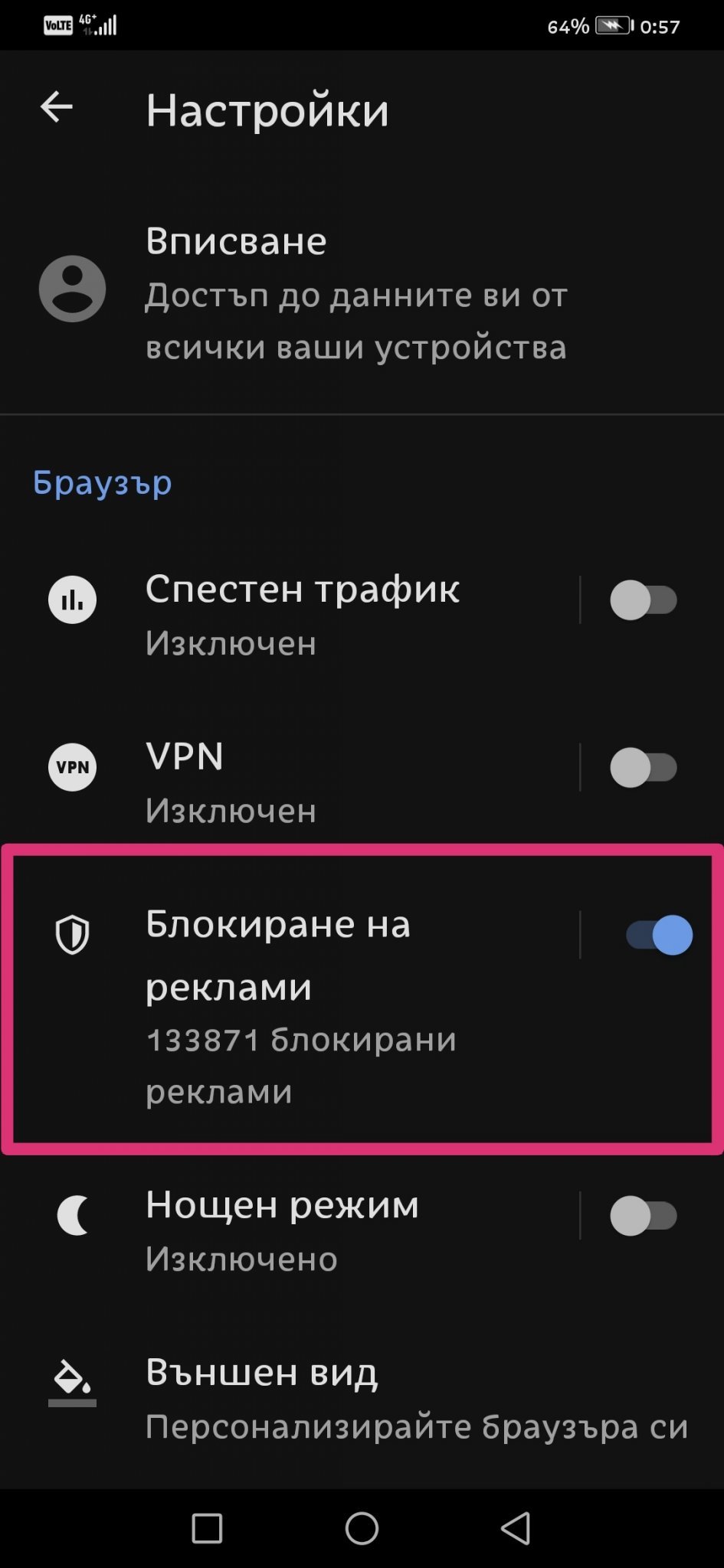
Task: Open Нощен режим settings
Action: [x=290, y=1231]
